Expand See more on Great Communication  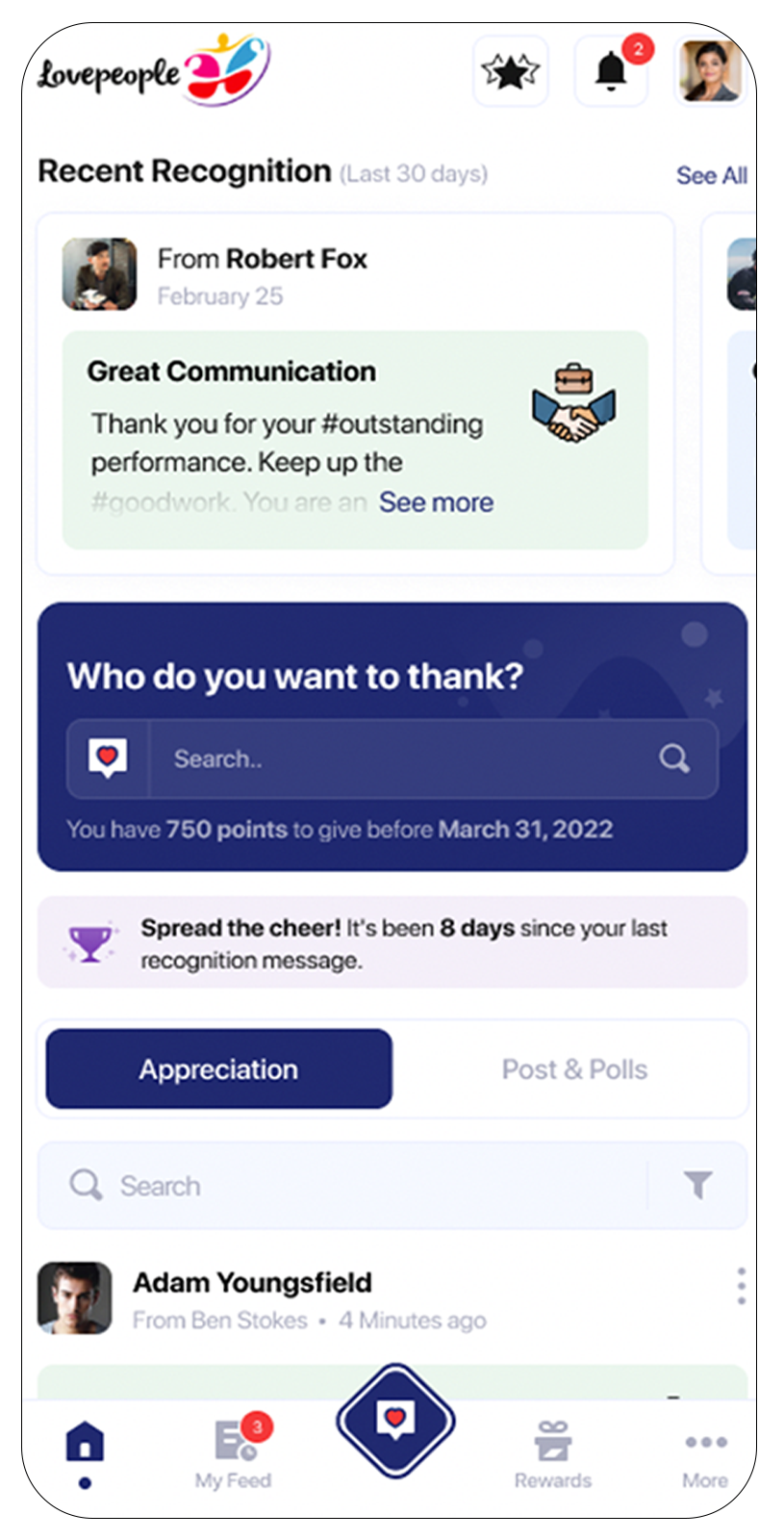coord(436,502)
